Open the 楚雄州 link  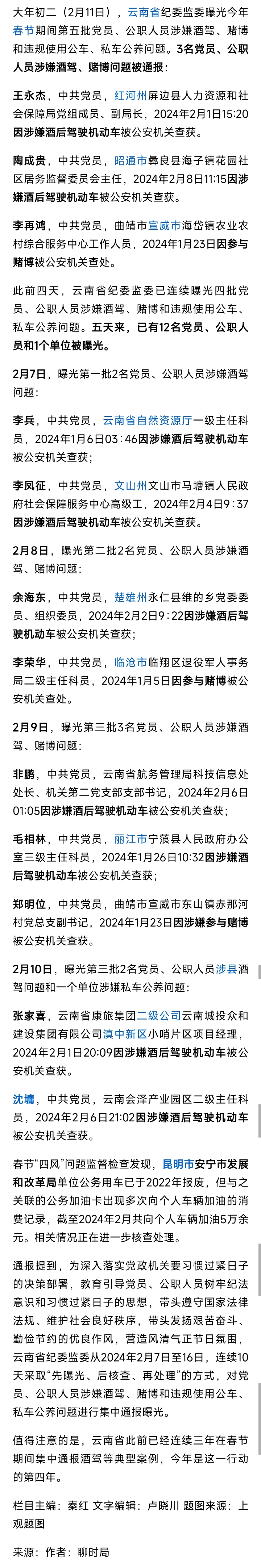pyautogui.click(x=130, y=598)
